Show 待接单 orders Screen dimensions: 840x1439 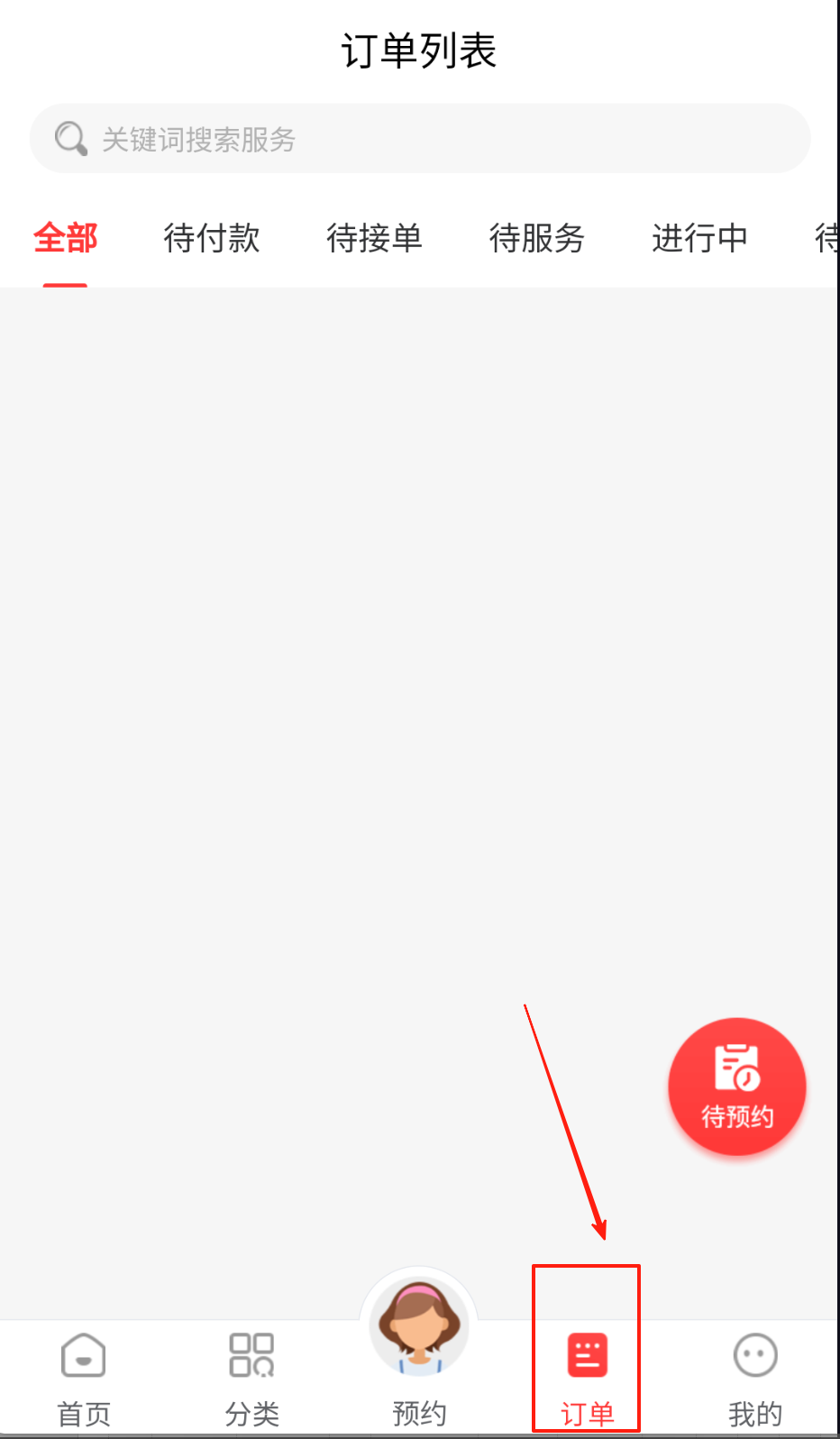pyautogui.click(x=374, y=239)
